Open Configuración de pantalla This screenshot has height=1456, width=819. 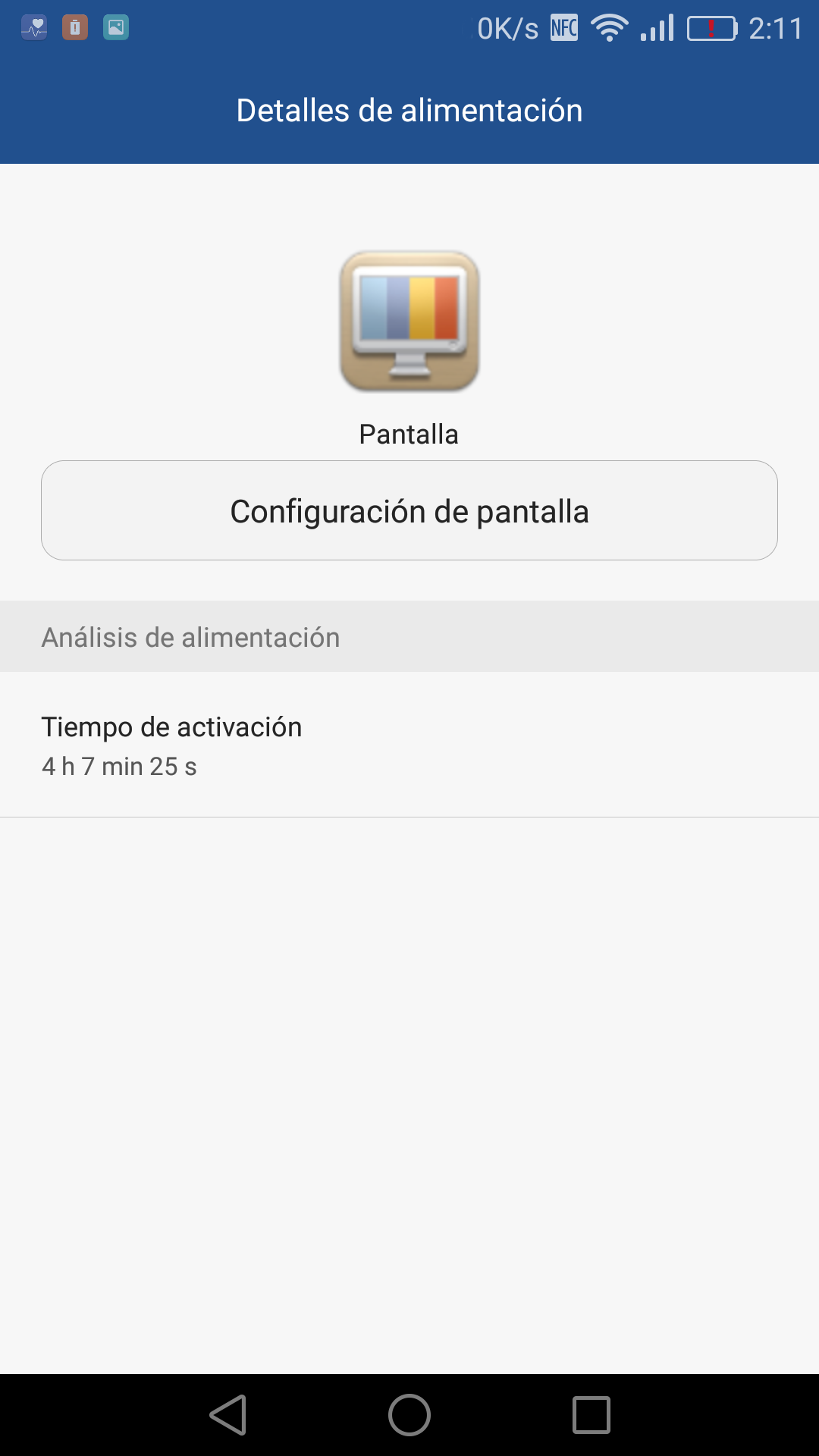point(409,510)
